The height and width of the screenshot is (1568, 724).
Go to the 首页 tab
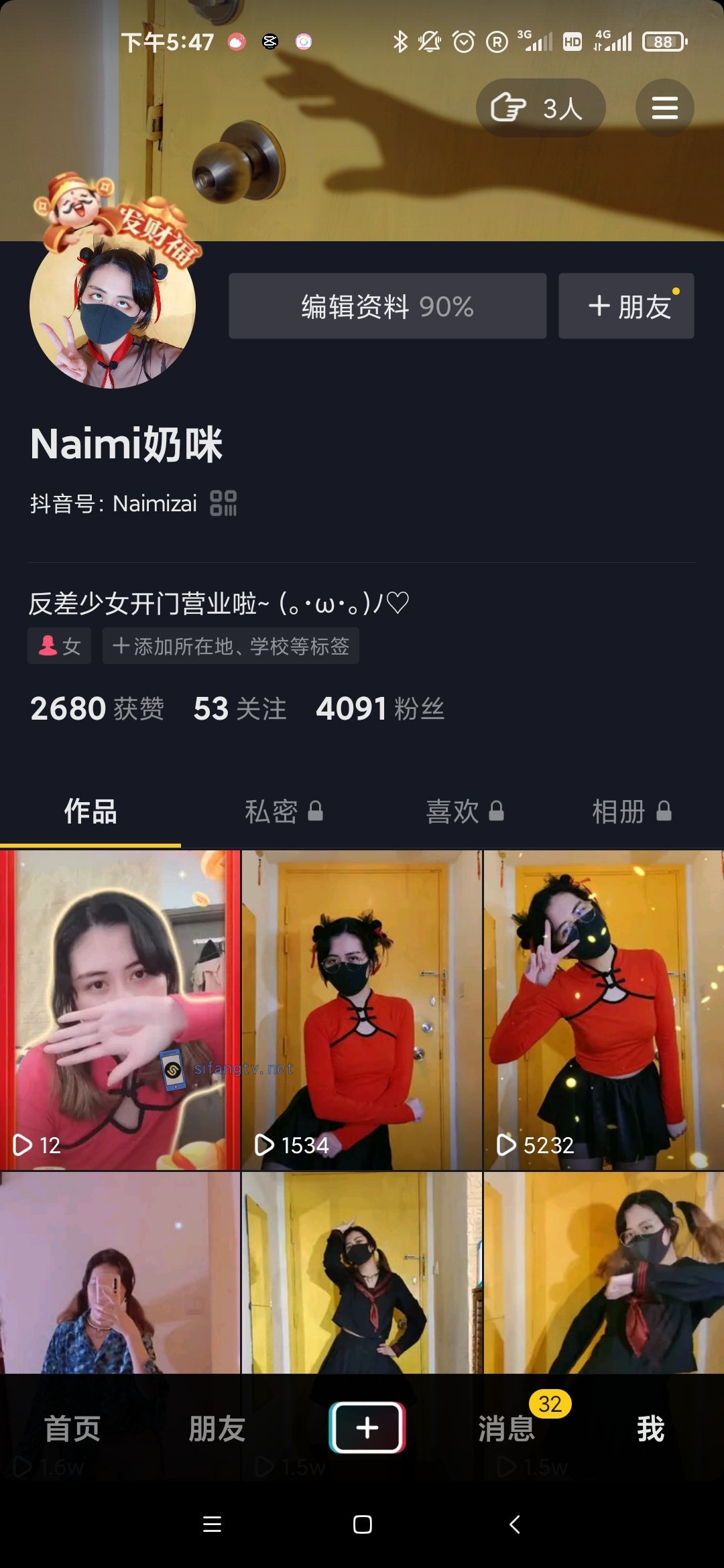click(72, 1428)
